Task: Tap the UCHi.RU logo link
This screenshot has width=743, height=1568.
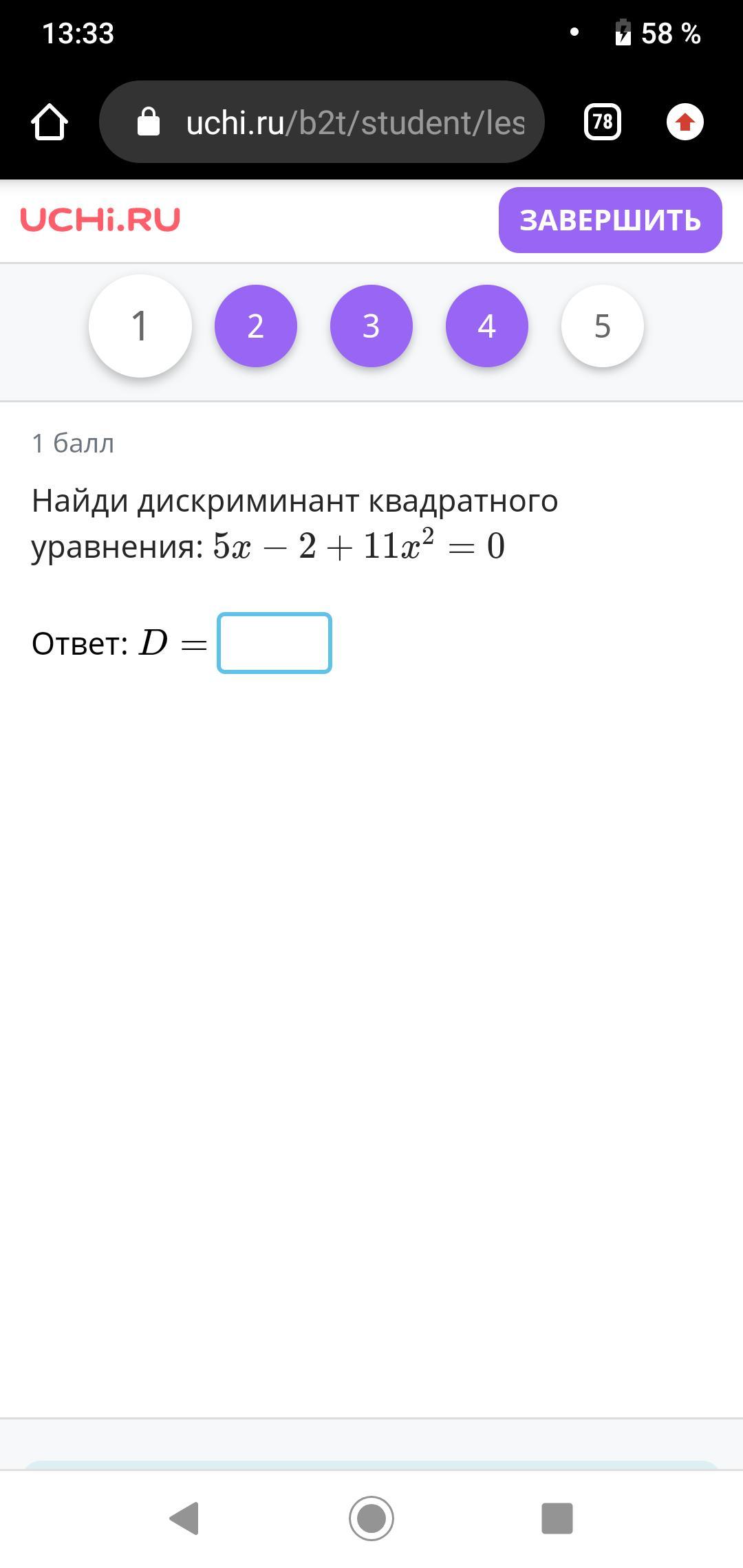Action: (100, 220)
